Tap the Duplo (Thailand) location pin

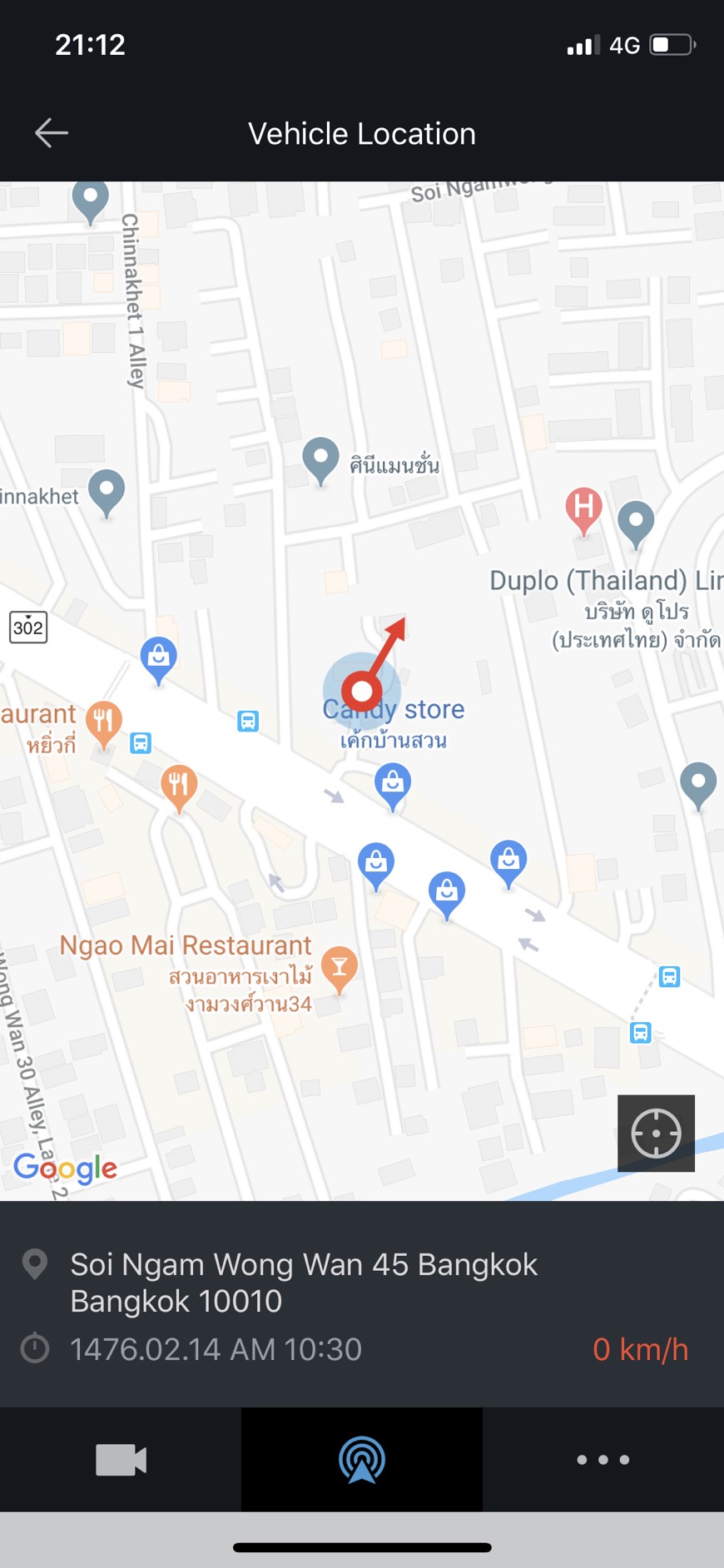coord(636,522)
